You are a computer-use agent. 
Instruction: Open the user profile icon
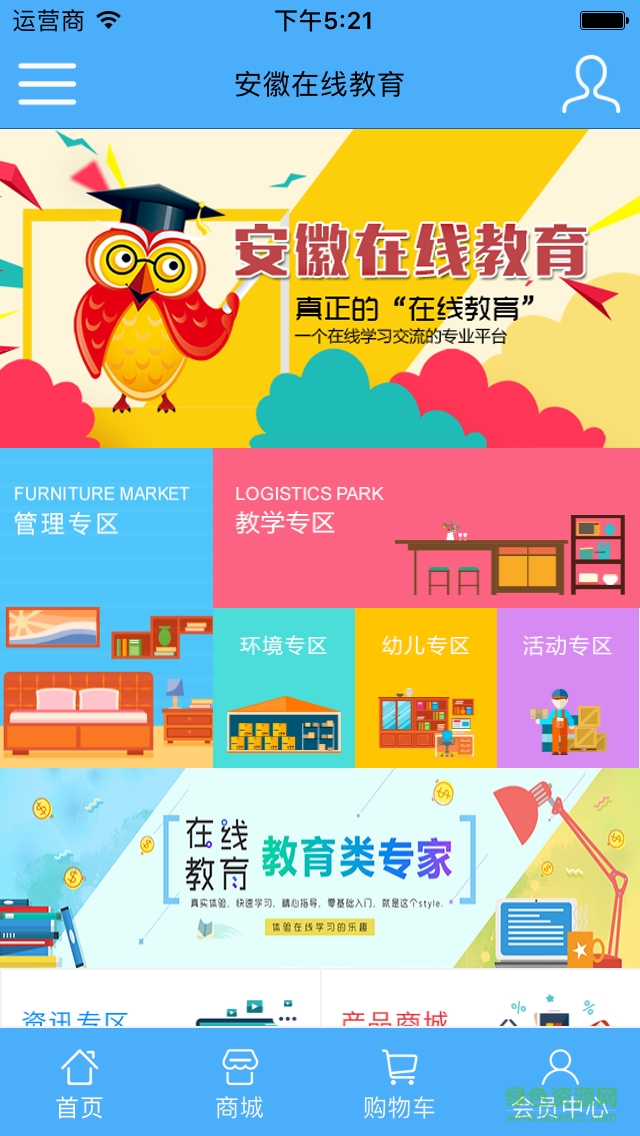tap(590, 84)
